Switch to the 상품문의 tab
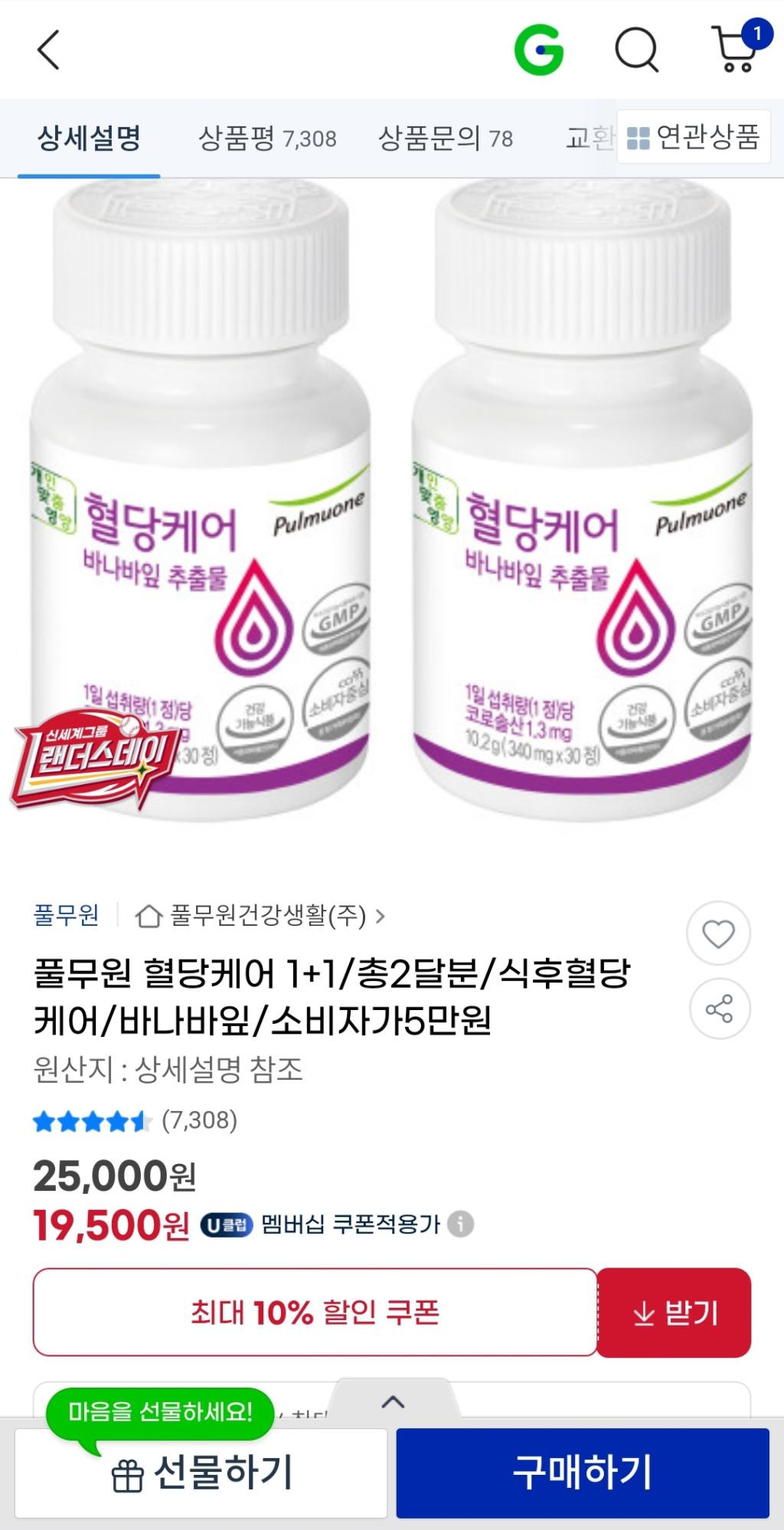 [445, 139]
